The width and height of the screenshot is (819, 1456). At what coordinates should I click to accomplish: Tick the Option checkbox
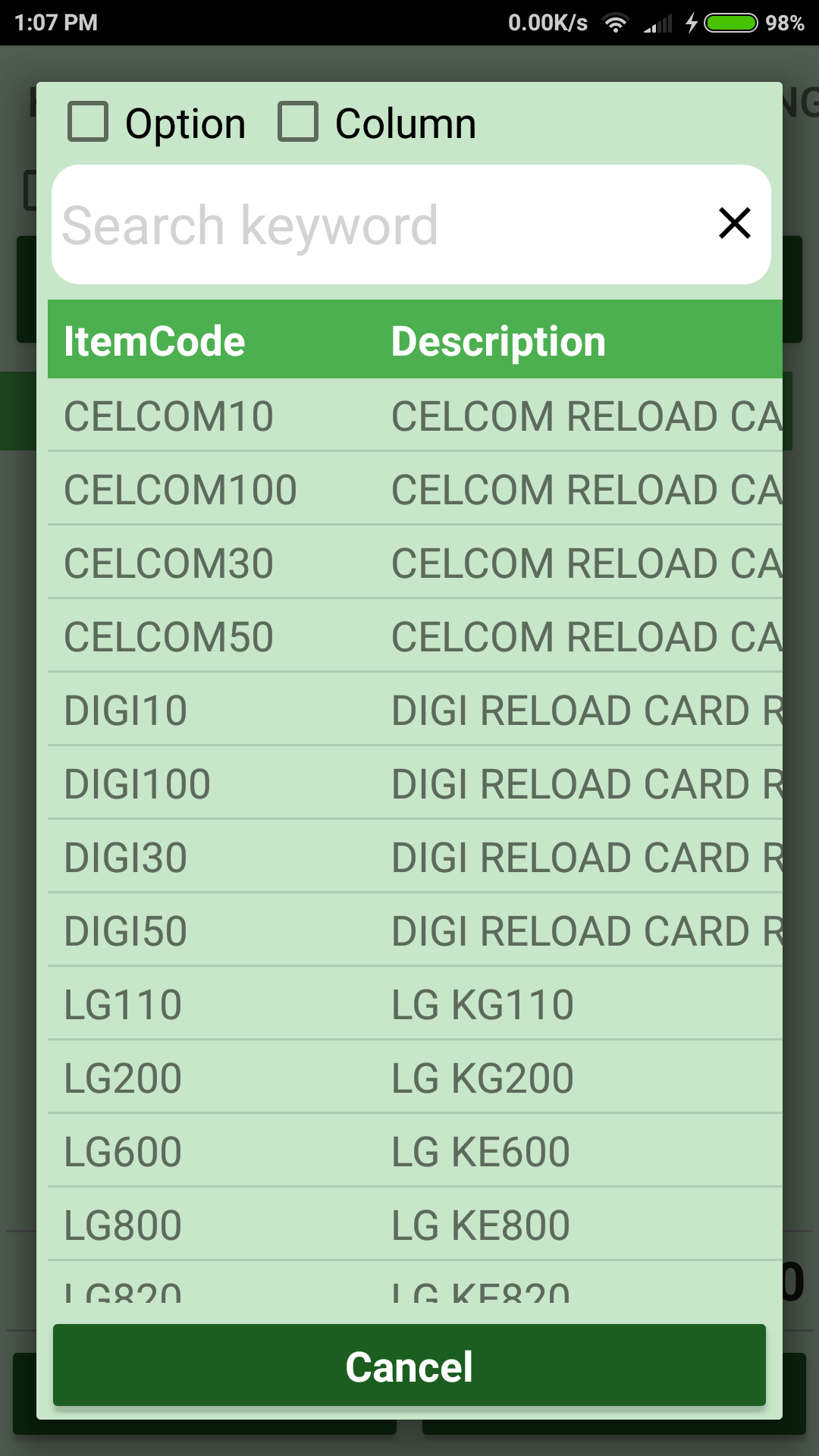click(x=88, y=123)
